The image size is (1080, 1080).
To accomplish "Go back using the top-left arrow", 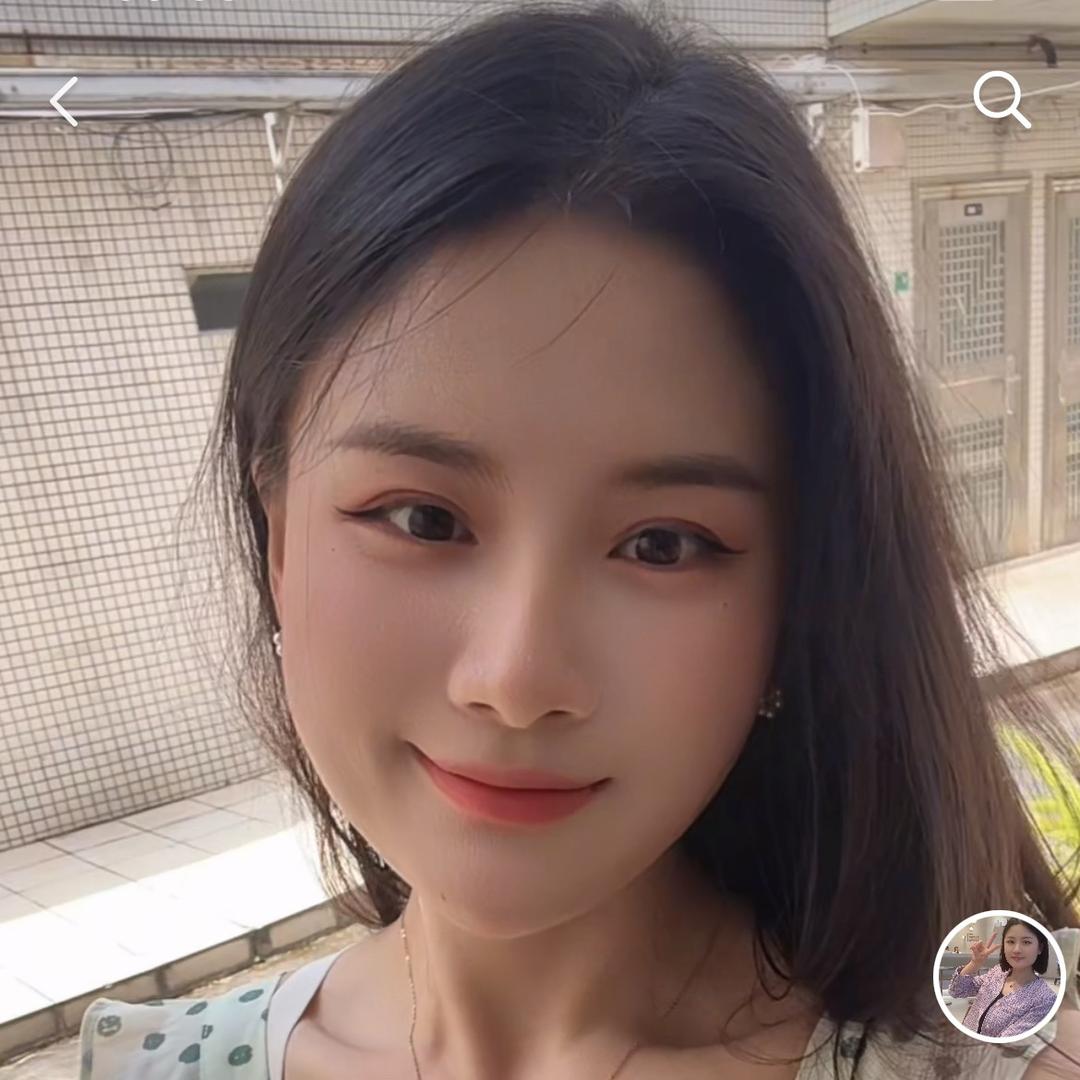I will coord(64,102).
